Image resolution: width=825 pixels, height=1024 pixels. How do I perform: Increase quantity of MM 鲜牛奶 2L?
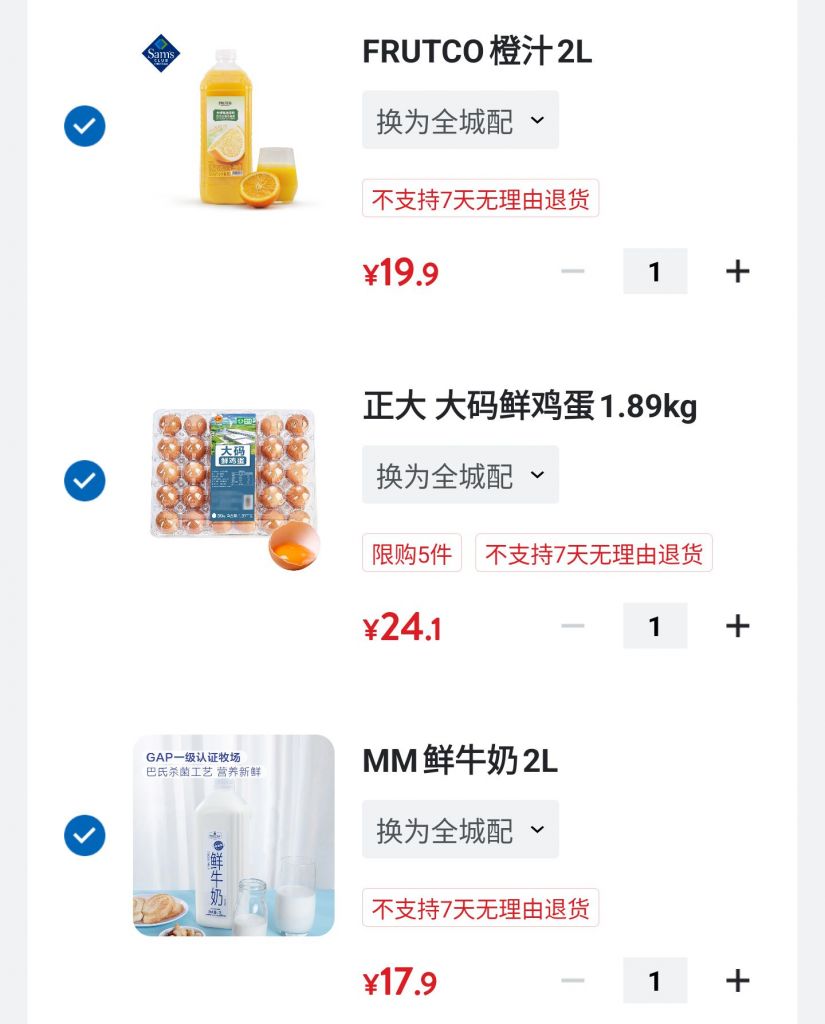tap(737, 981)
